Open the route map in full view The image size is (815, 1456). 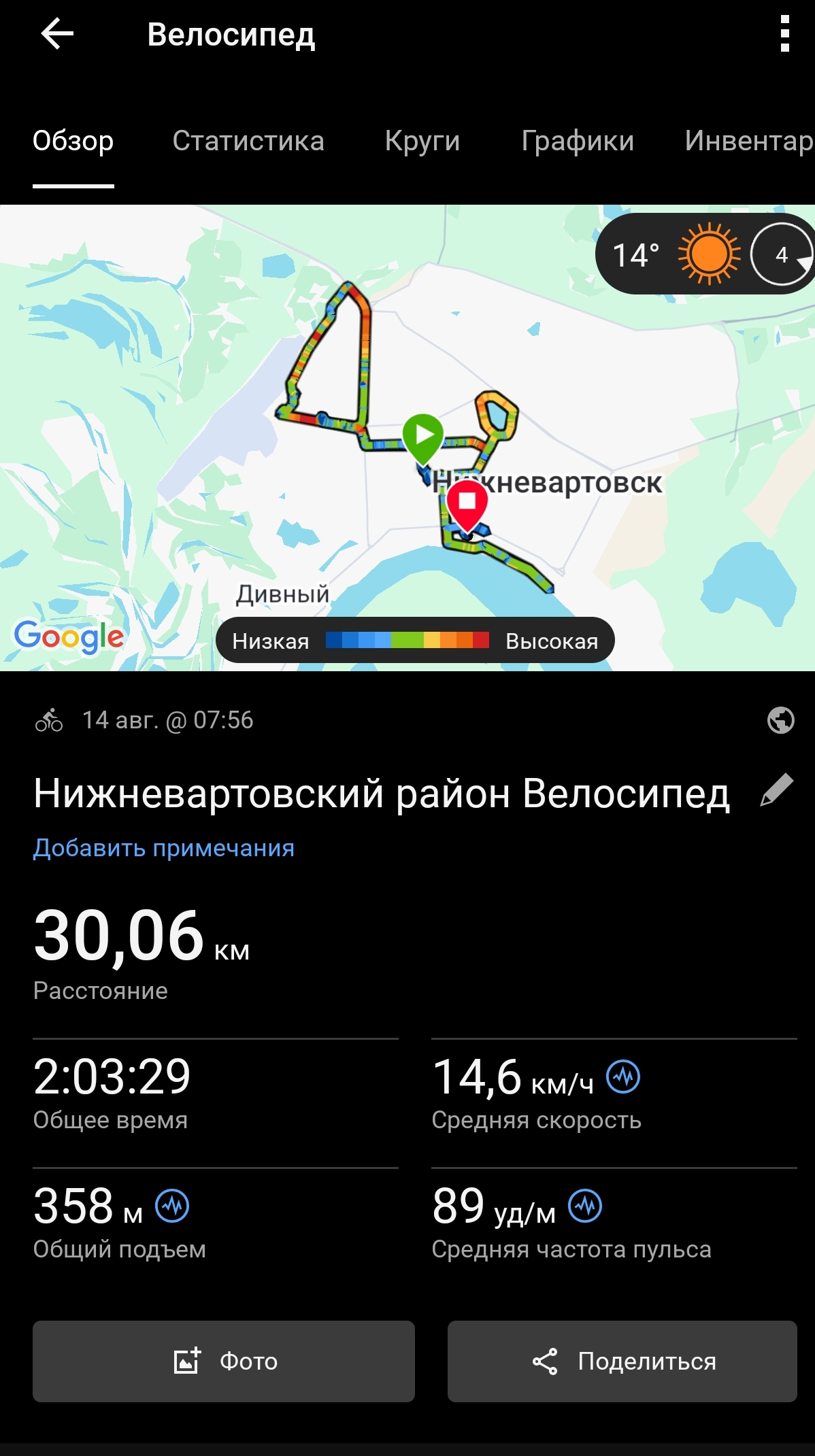pos(407,437)
